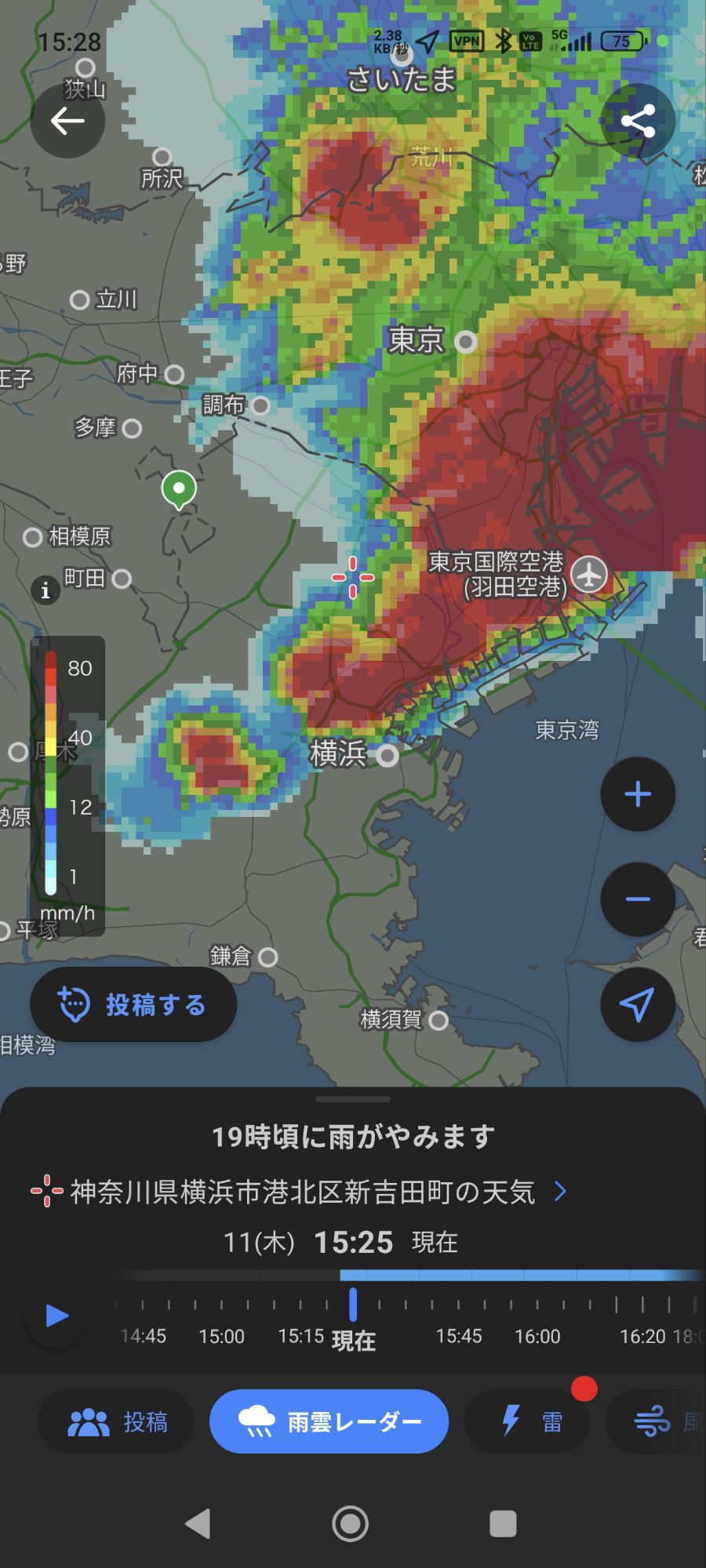Open the system recent apps button
This screenshot has height=1568, width=706.
pyautogui.click(x=503, y=1524)
